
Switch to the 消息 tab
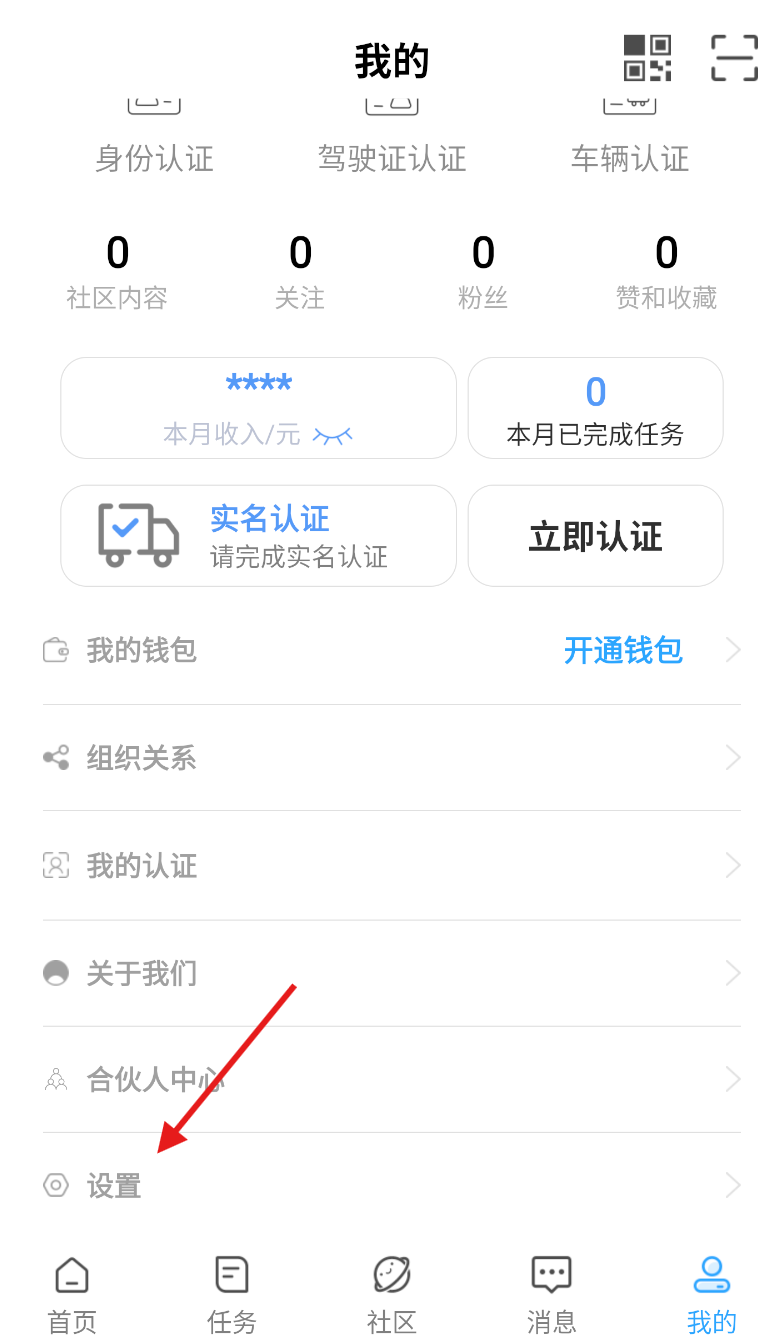552,1295
